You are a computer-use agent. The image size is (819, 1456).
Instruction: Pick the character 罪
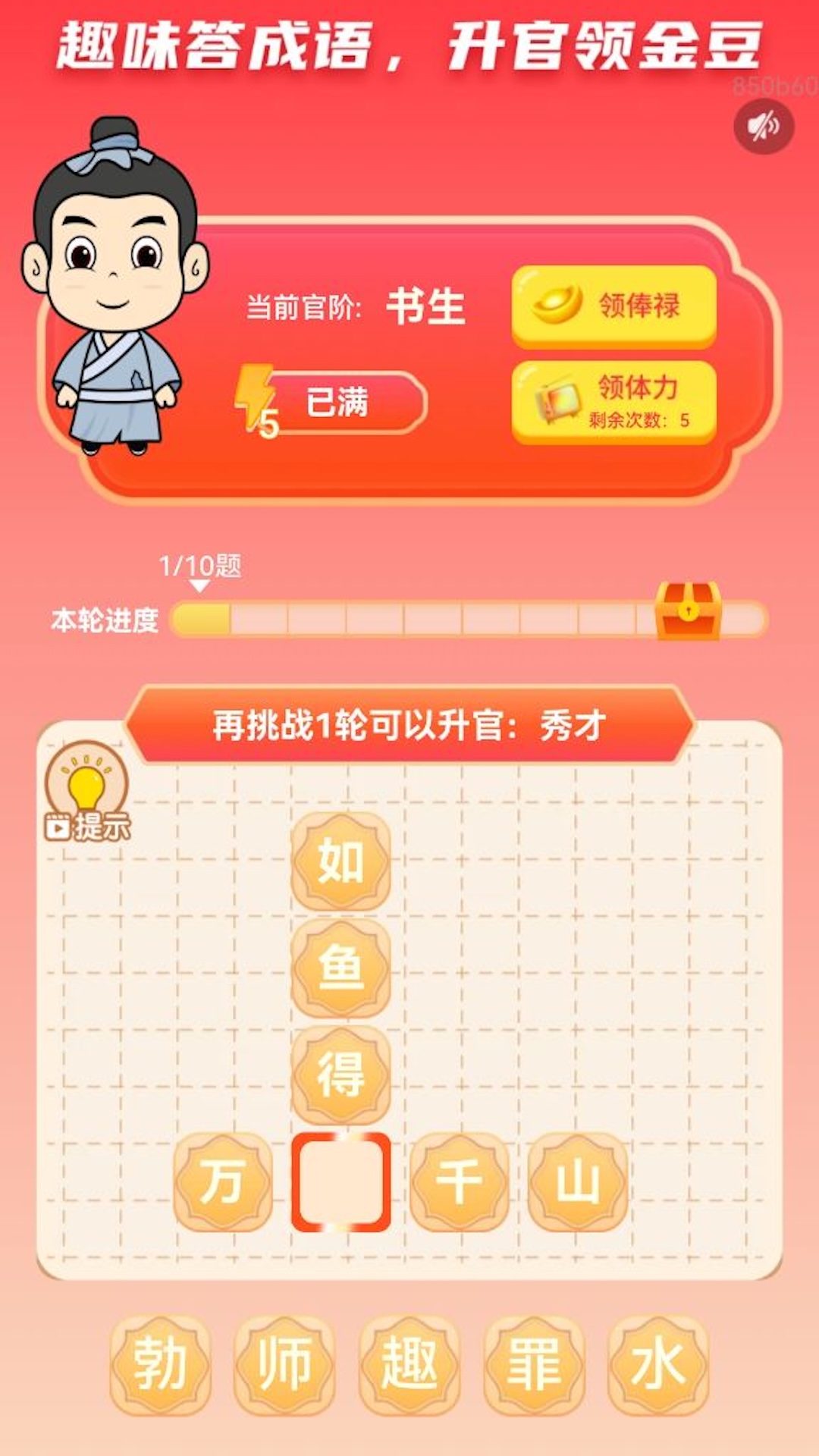click(534, 1365)
